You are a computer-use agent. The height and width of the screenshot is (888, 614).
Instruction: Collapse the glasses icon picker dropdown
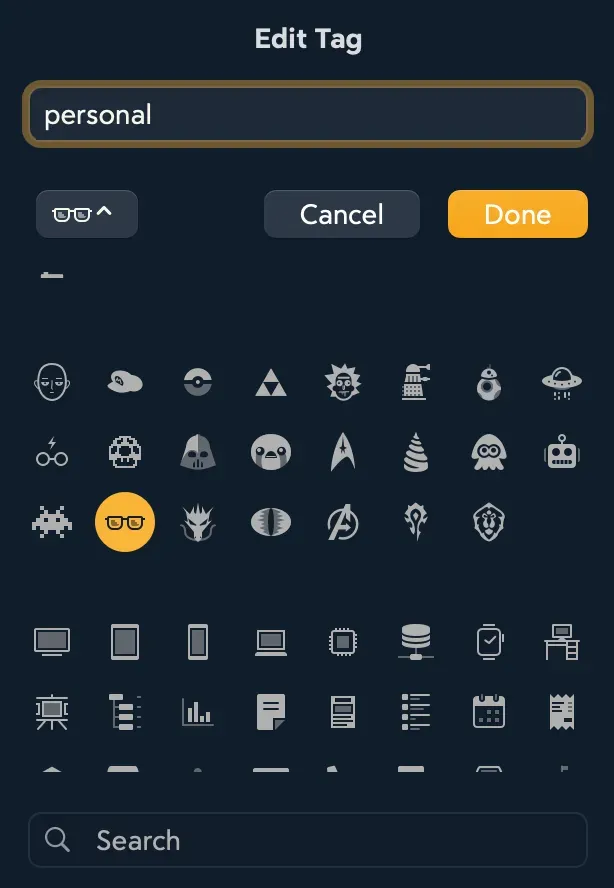pos(86,214)
